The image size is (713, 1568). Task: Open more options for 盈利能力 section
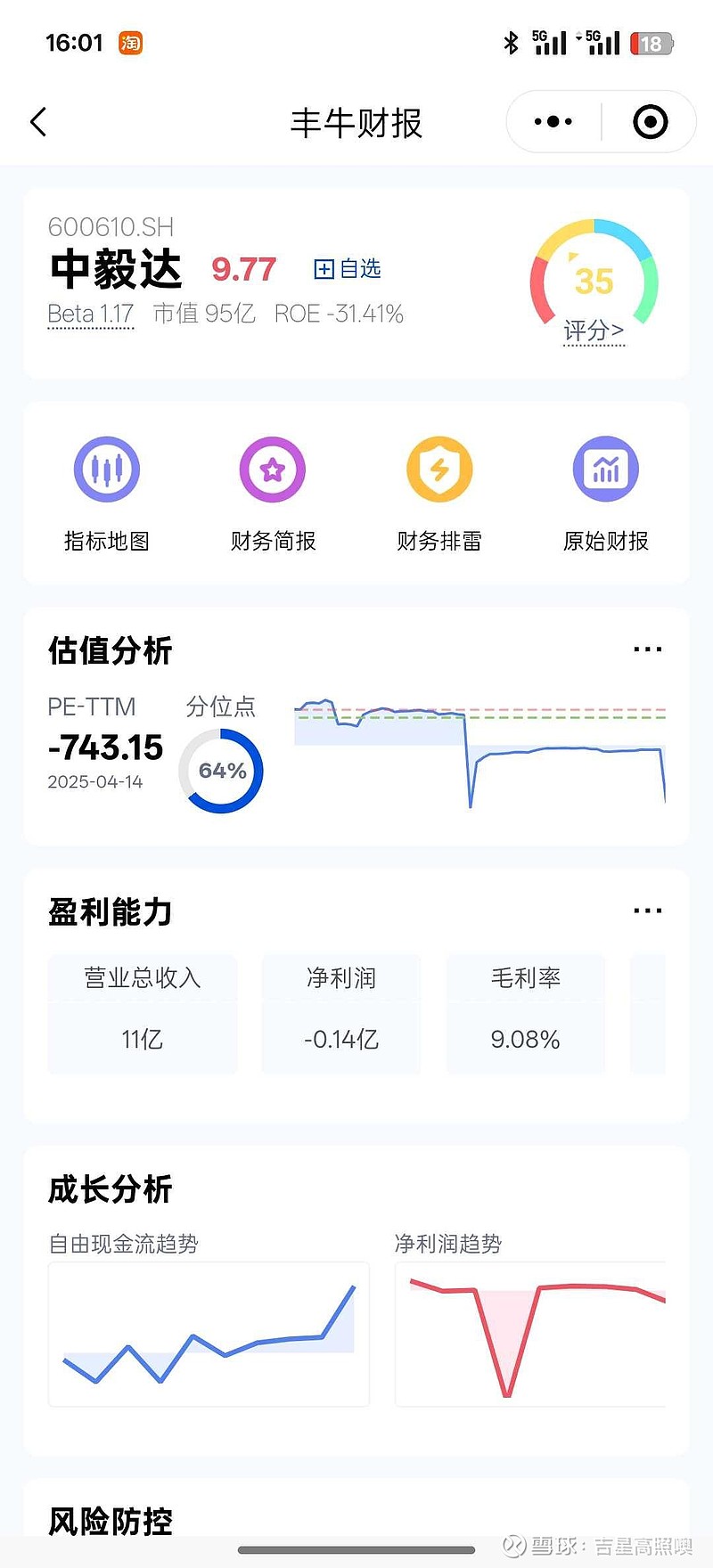click(x=647, y=910)
